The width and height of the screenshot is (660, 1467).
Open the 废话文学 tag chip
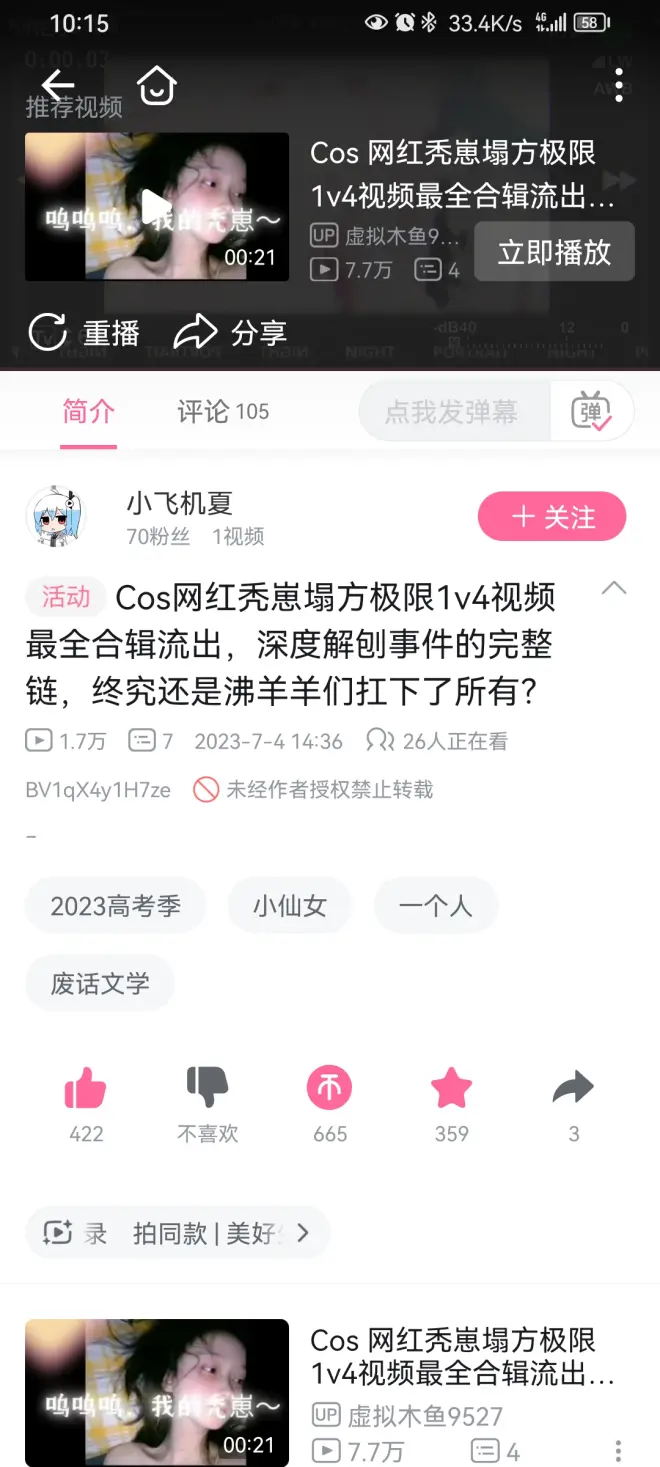click(100, 983)
